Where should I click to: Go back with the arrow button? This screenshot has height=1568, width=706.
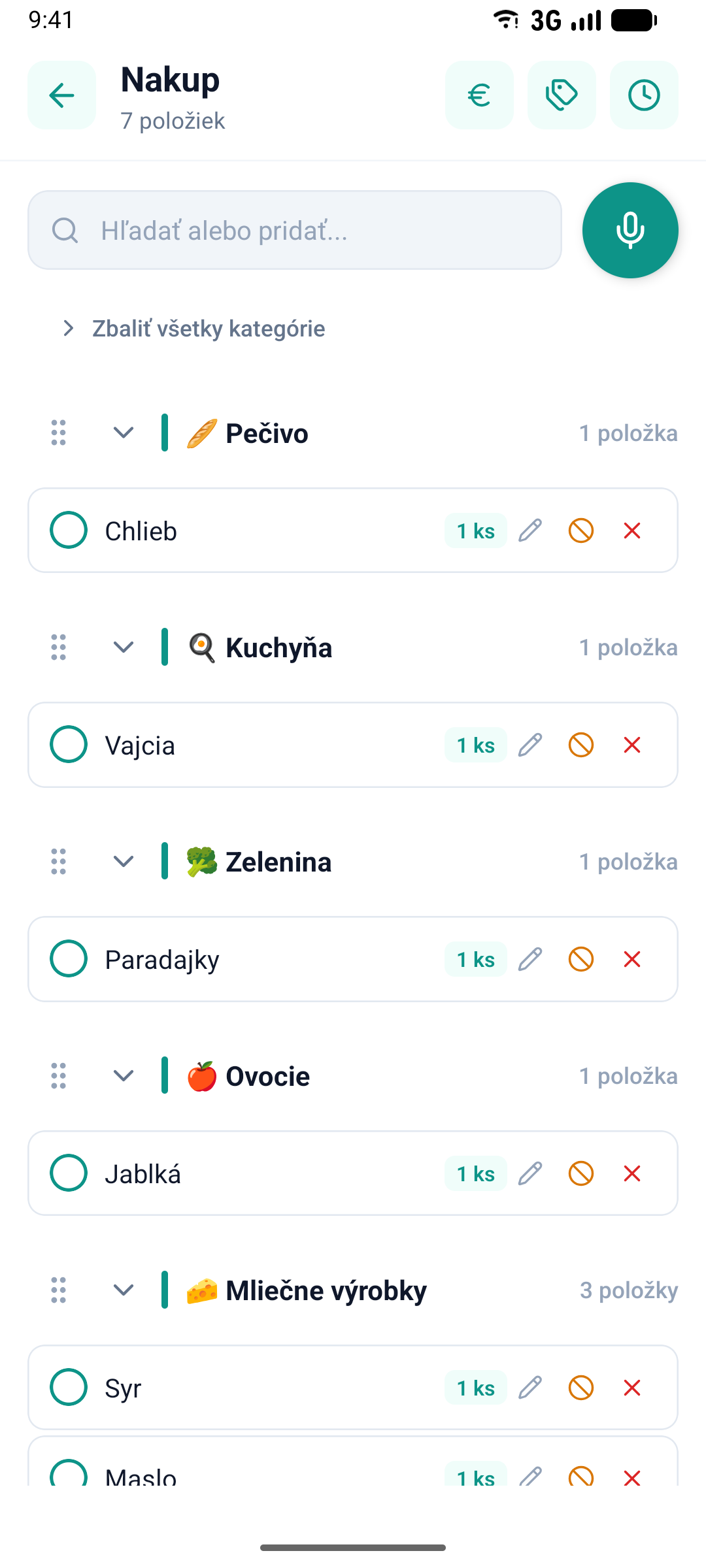[x=61, y=95]
